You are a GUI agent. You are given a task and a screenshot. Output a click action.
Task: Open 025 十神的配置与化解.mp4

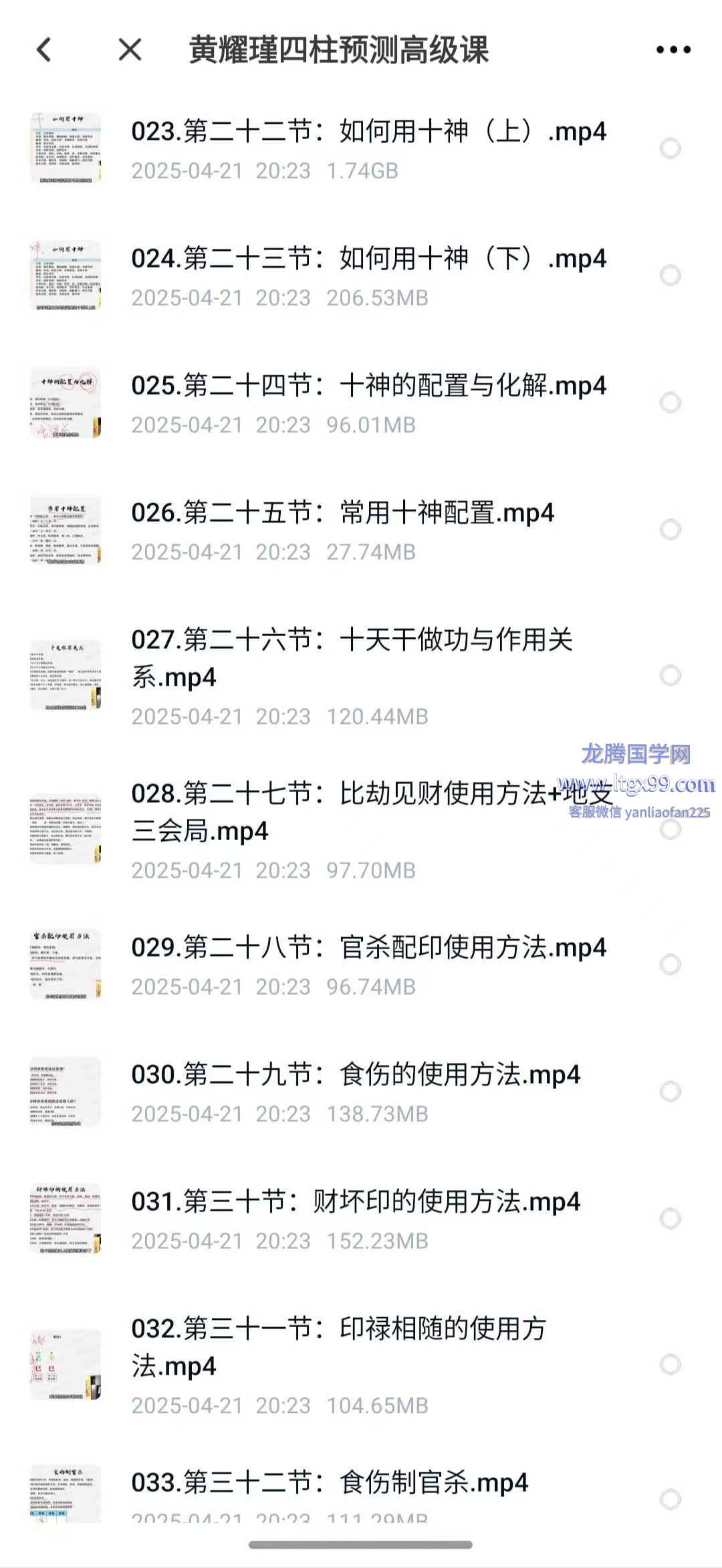coord(368,386)
